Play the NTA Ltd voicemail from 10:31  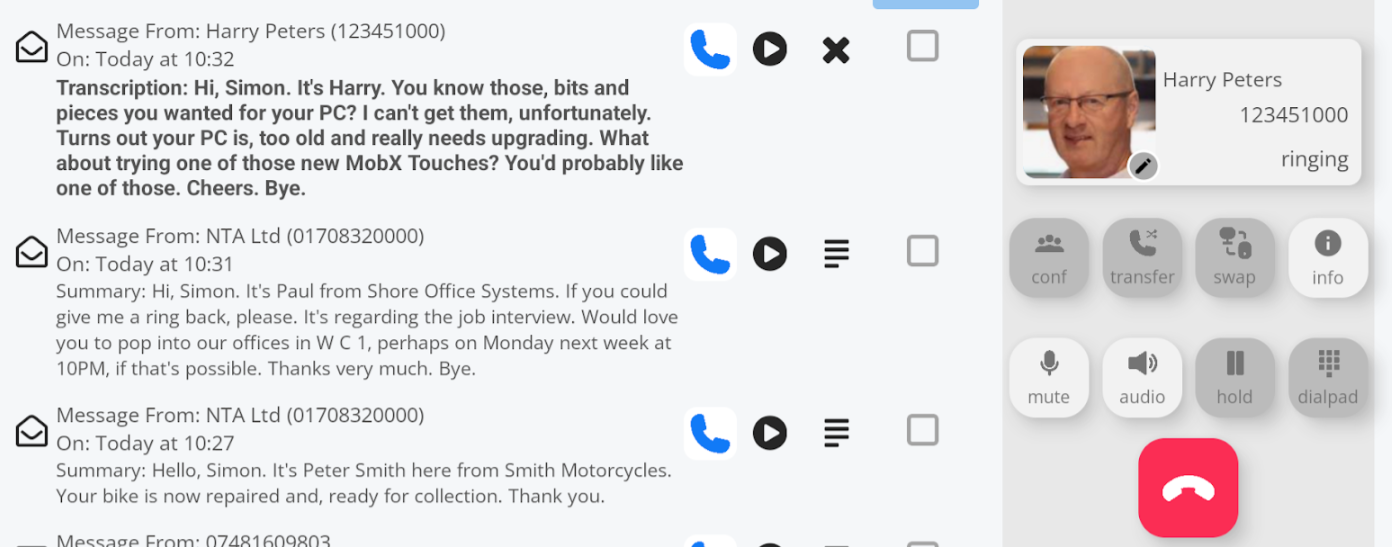769,253
